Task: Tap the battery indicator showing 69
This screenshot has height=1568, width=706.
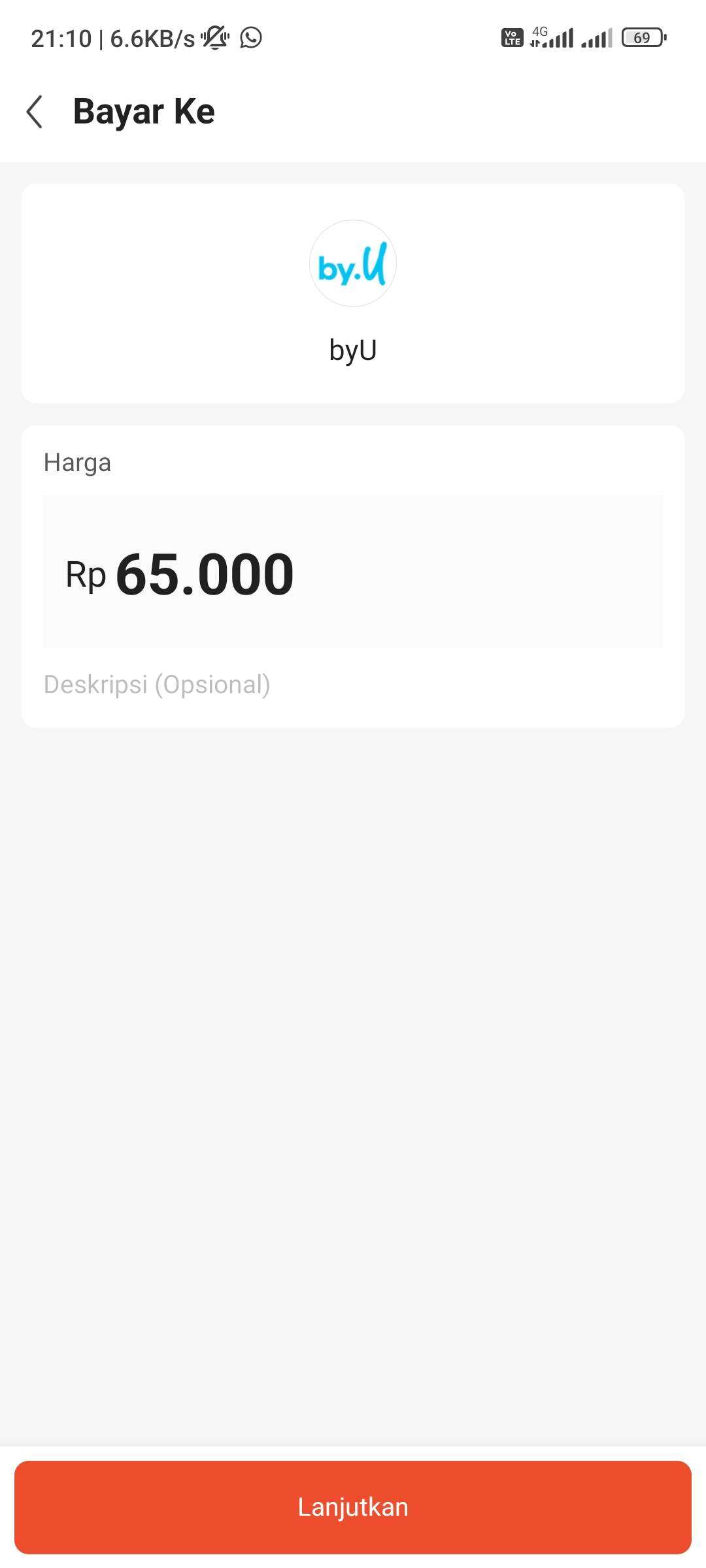Action: pyautogui.click(x=642, y=39)
